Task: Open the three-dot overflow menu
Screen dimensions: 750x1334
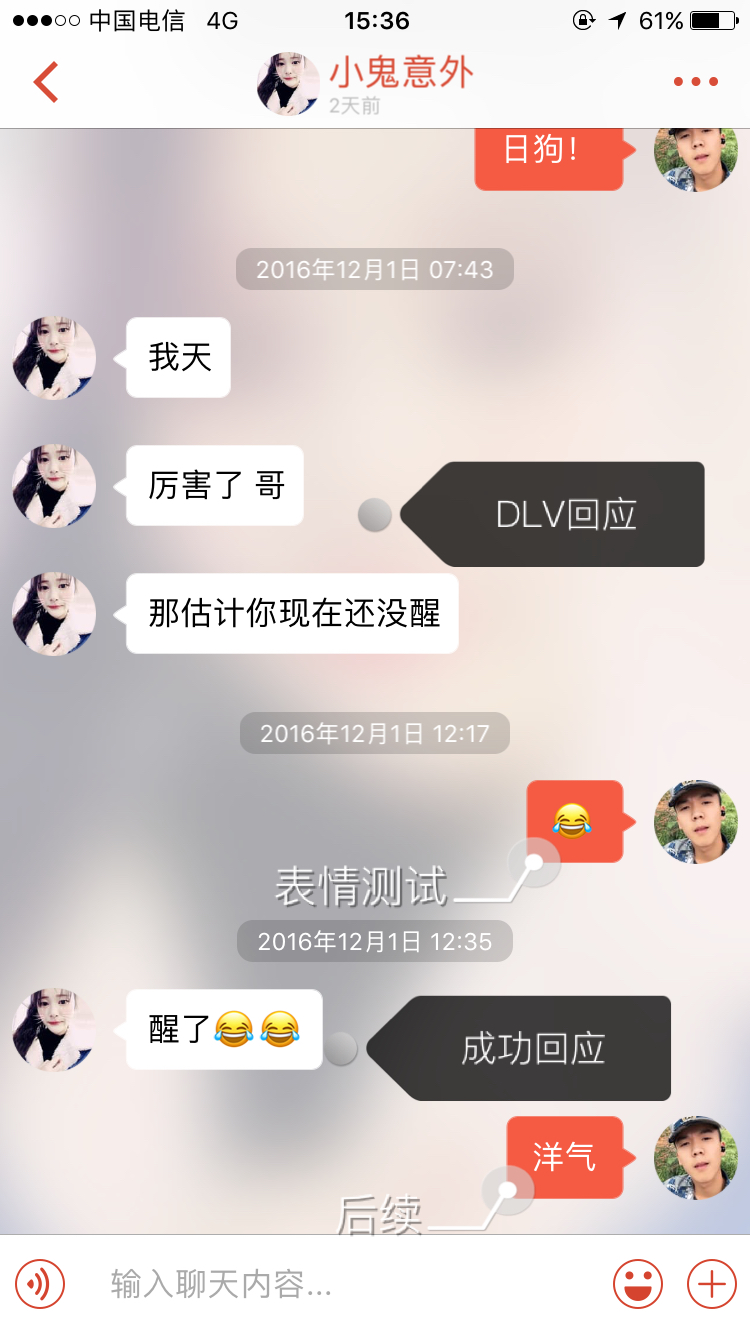Action: (695, 82)
